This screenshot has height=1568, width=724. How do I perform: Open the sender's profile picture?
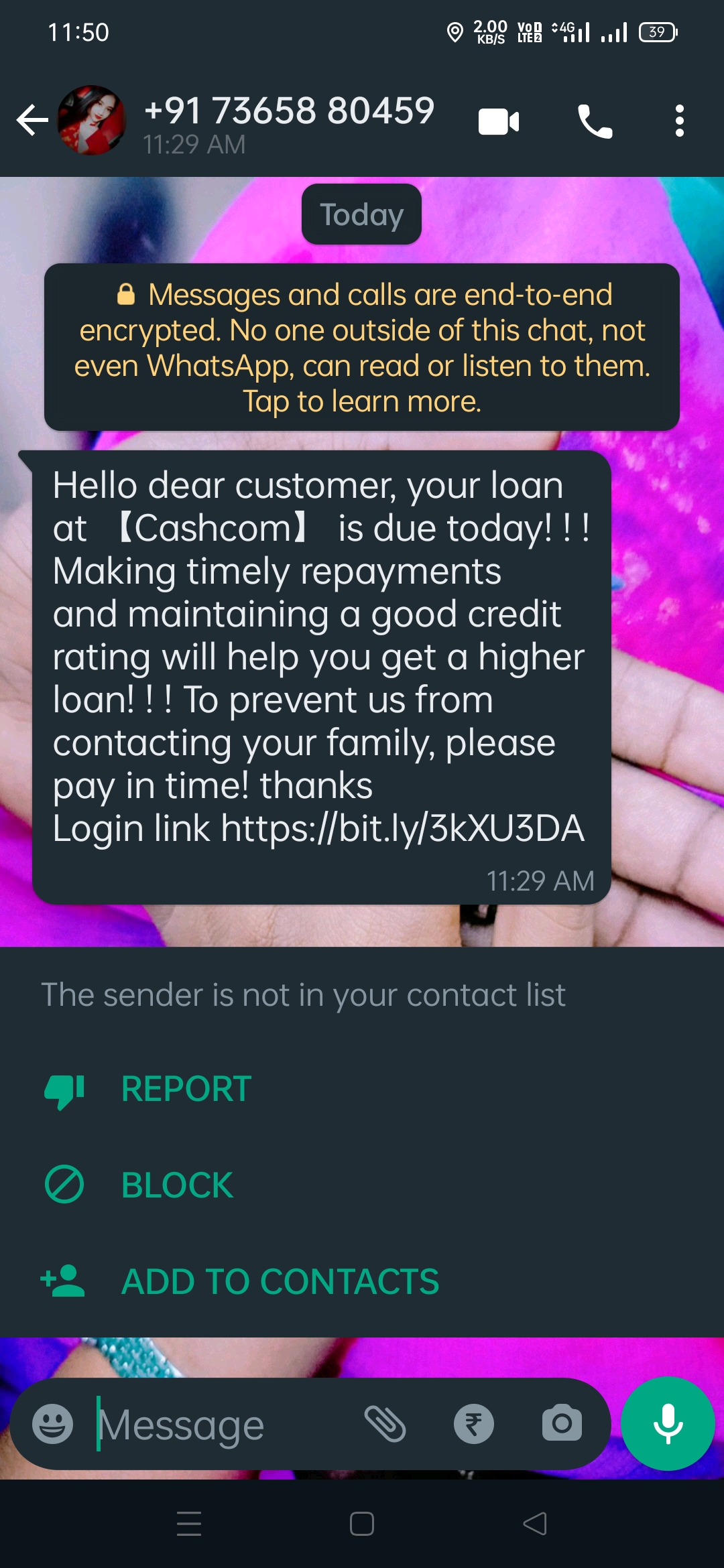point(92,121)
